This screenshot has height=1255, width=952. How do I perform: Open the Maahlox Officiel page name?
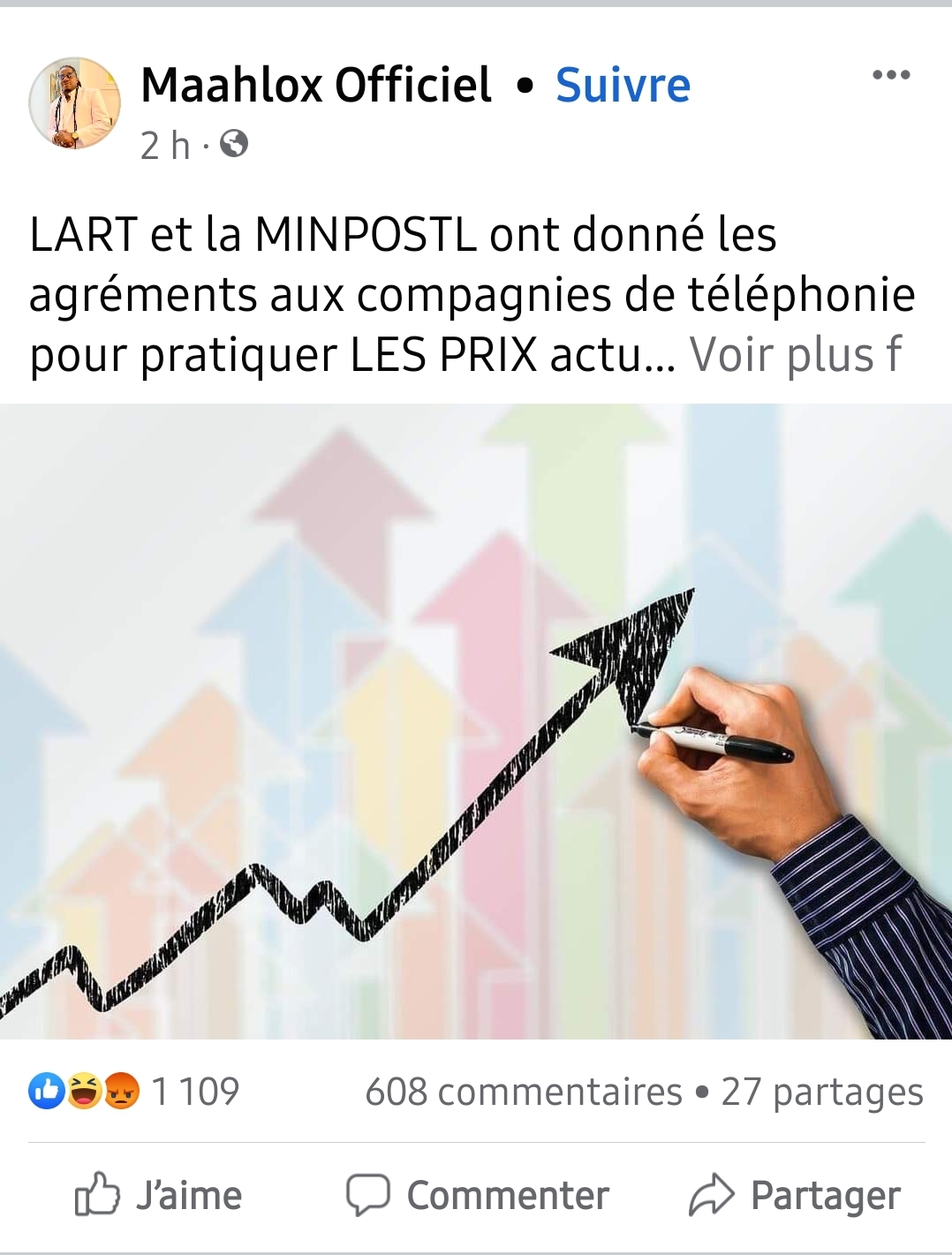tap(316, 86)
